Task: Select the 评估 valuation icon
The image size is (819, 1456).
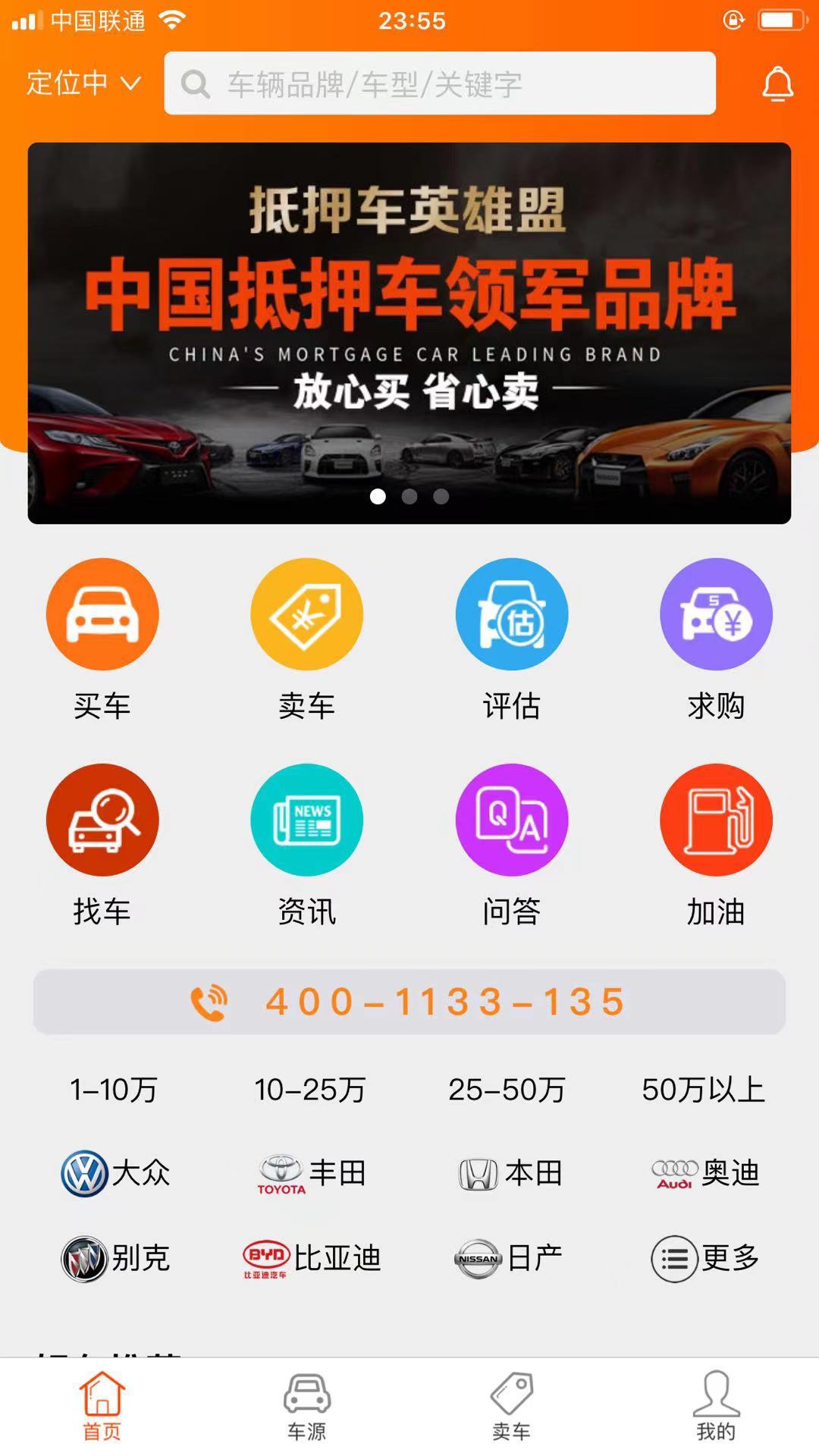Action: (512, 614)
